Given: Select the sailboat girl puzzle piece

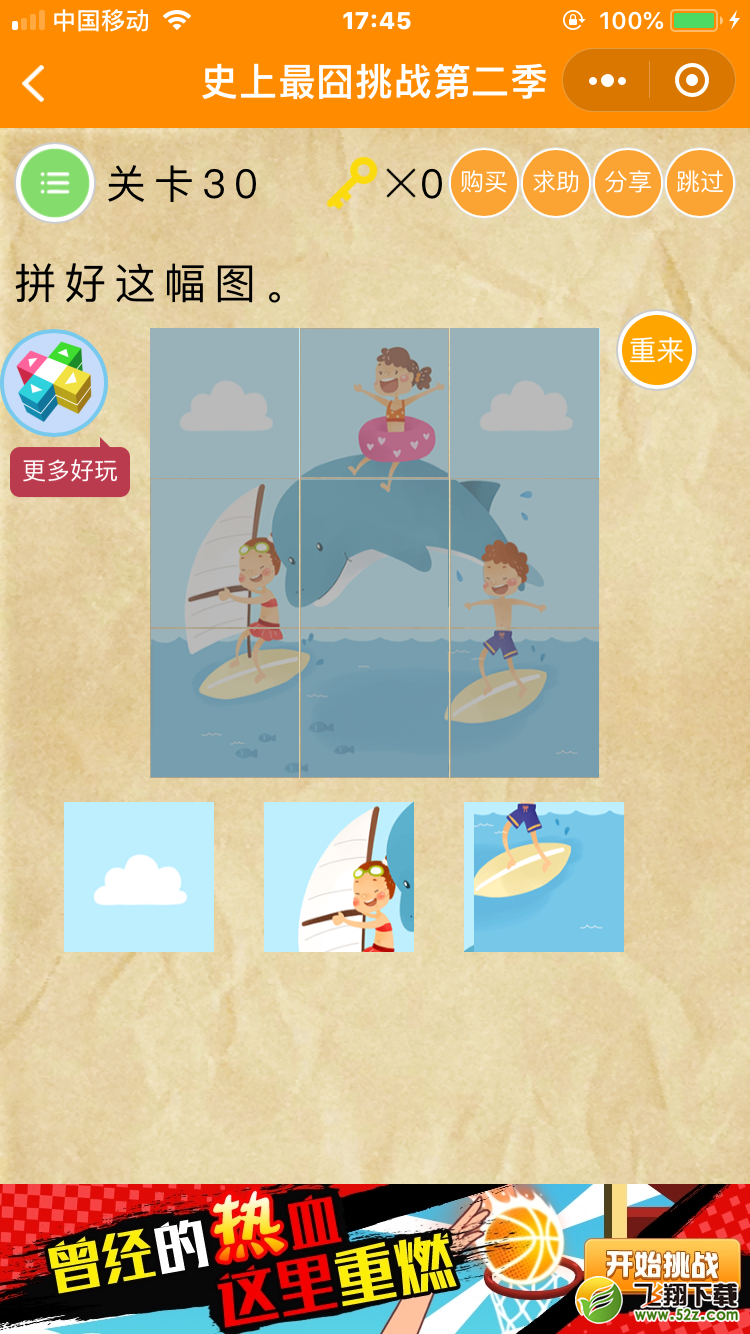Looking at the screenshot, I should [x=339, y=877].
